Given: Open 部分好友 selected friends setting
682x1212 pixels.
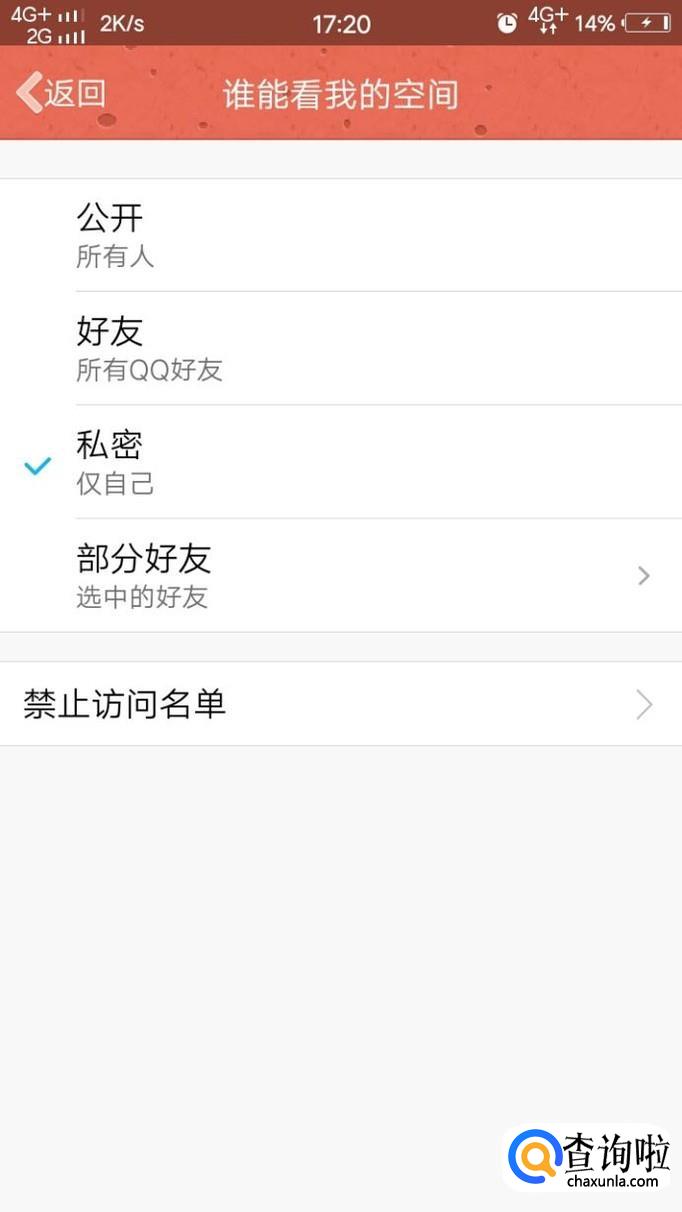Looking at the screenshot, I should [340, 575].
